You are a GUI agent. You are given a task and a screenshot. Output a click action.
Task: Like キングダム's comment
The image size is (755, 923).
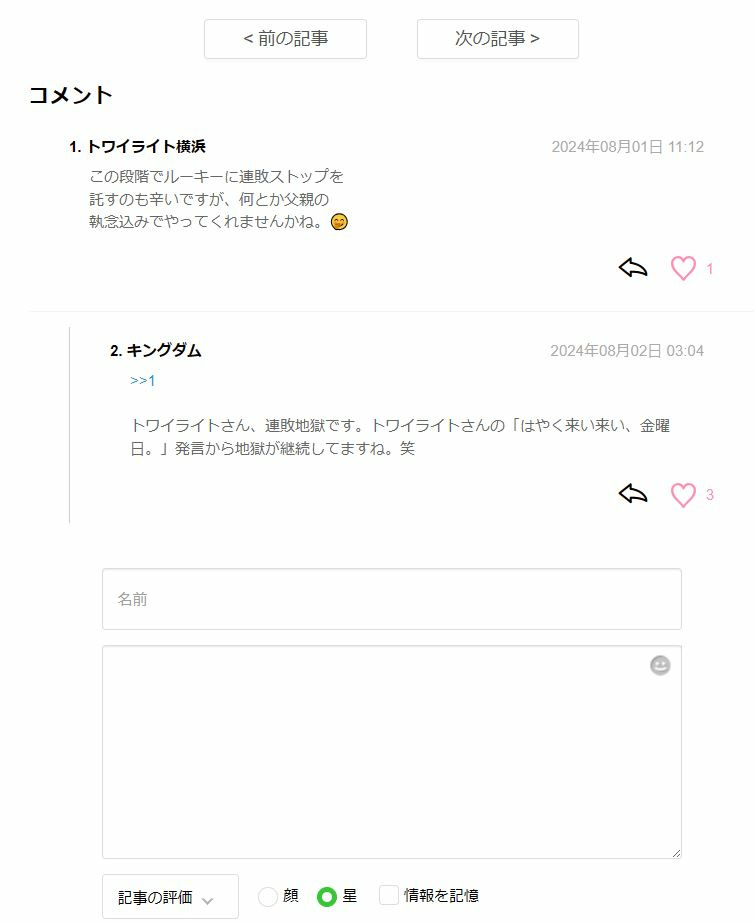pos(683,494)
